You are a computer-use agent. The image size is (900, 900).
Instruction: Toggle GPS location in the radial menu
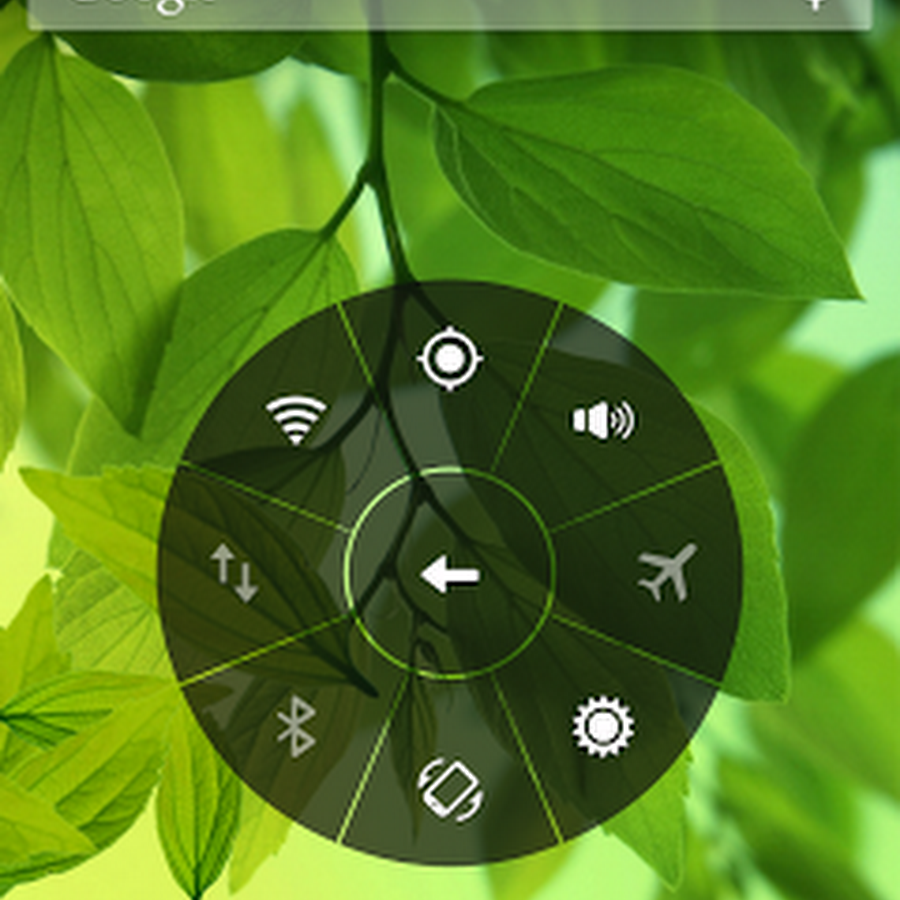pos(450,358)
